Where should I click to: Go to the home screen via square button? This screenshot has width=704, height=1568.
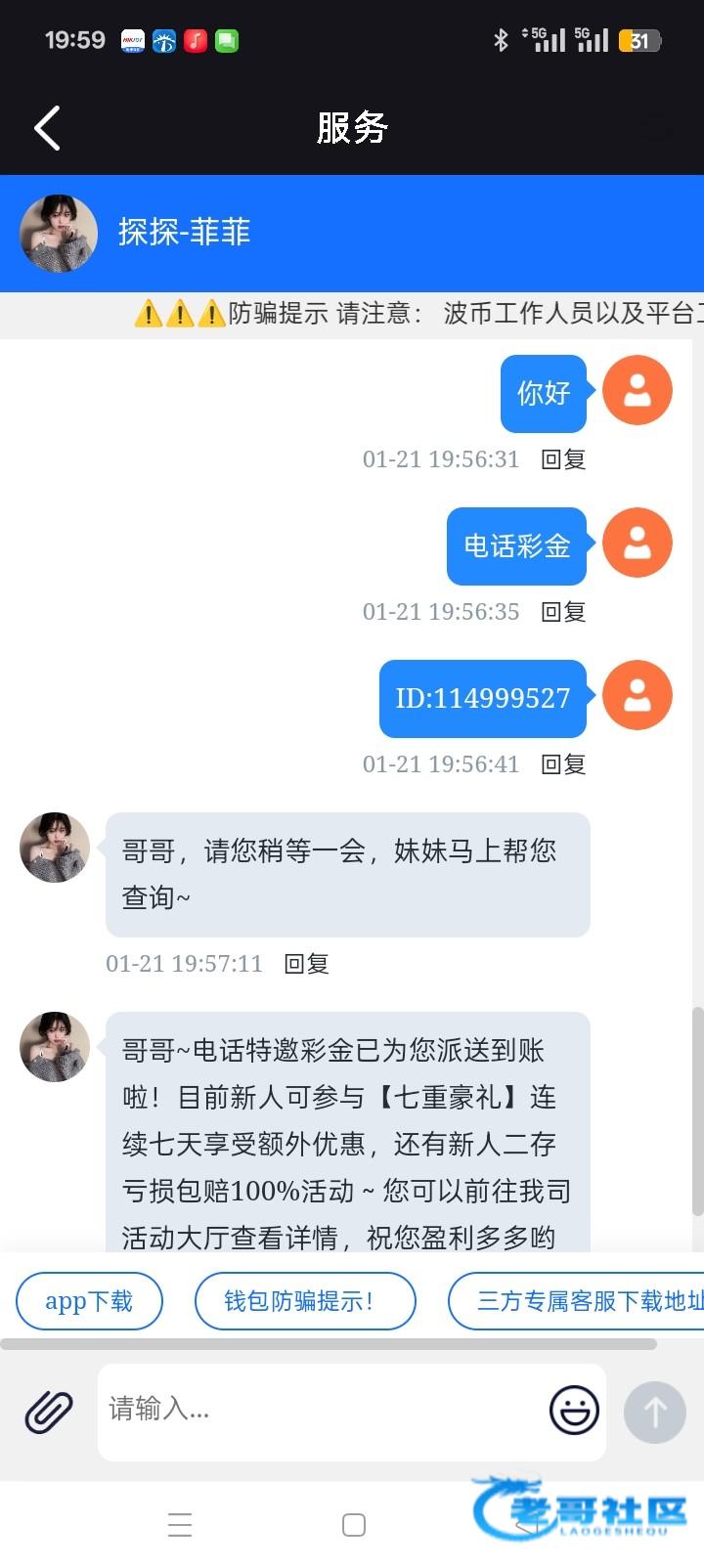coord(354,1525)
